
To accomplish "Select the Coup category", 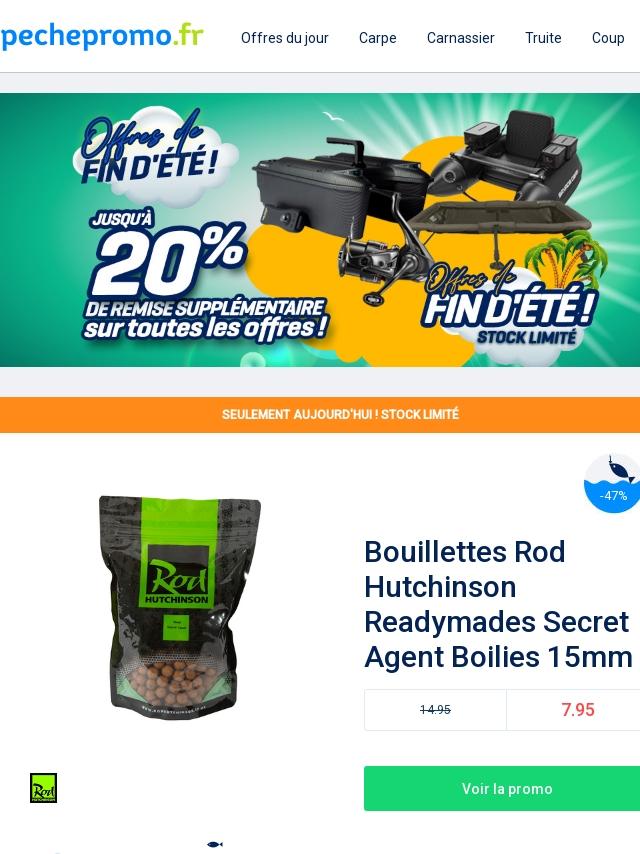I will (x=608, y=38).
